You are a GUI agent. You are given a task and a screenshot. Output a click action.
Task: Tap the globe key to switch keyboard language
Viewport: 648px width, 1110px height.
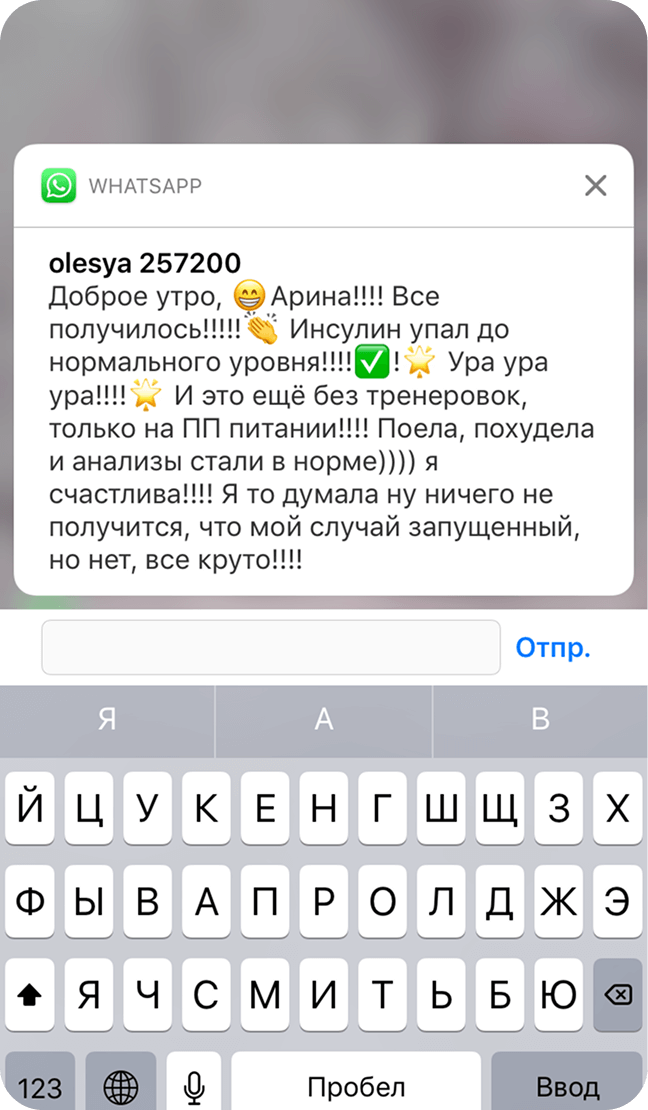(121, 1086)
